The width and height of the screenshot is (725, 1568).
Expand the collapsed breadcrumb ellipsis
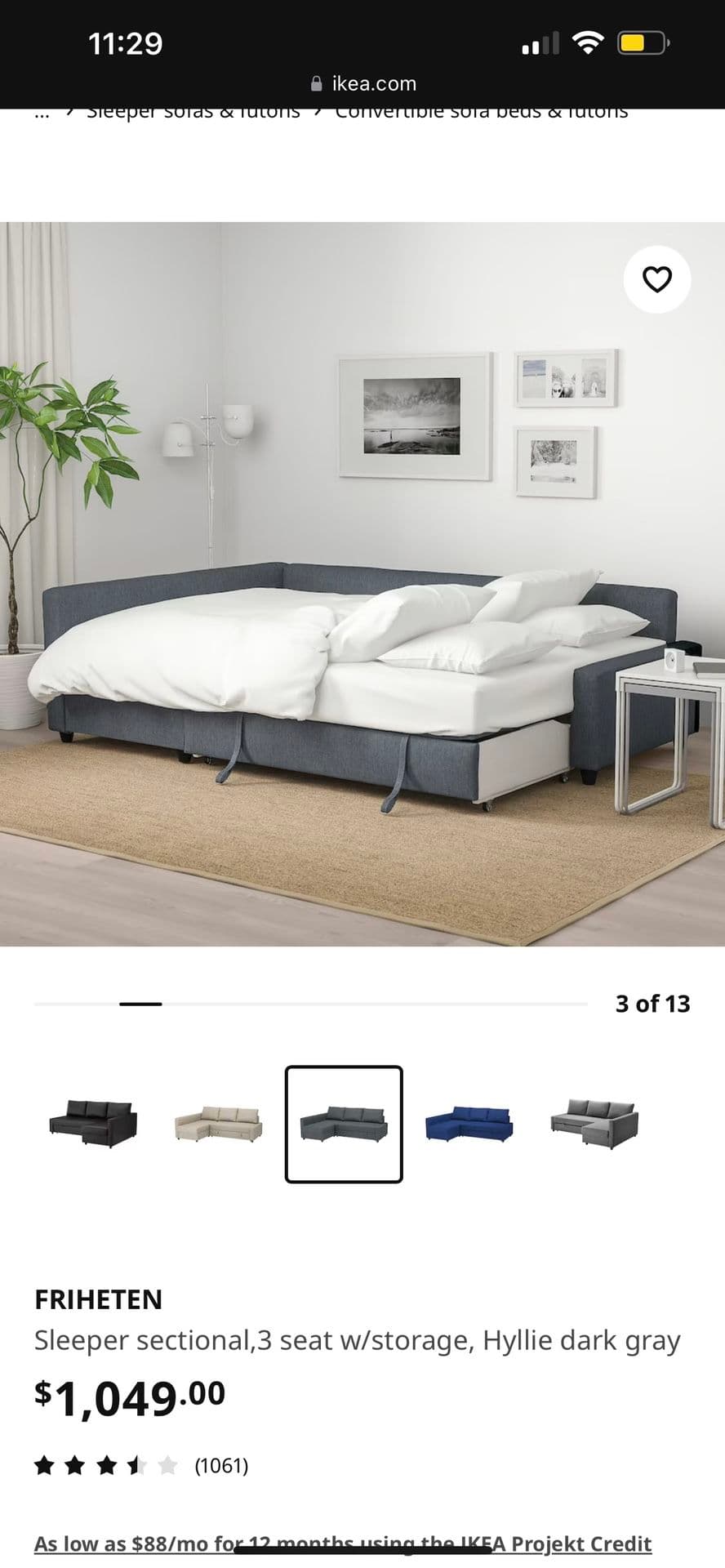click(x=42, y=113)
